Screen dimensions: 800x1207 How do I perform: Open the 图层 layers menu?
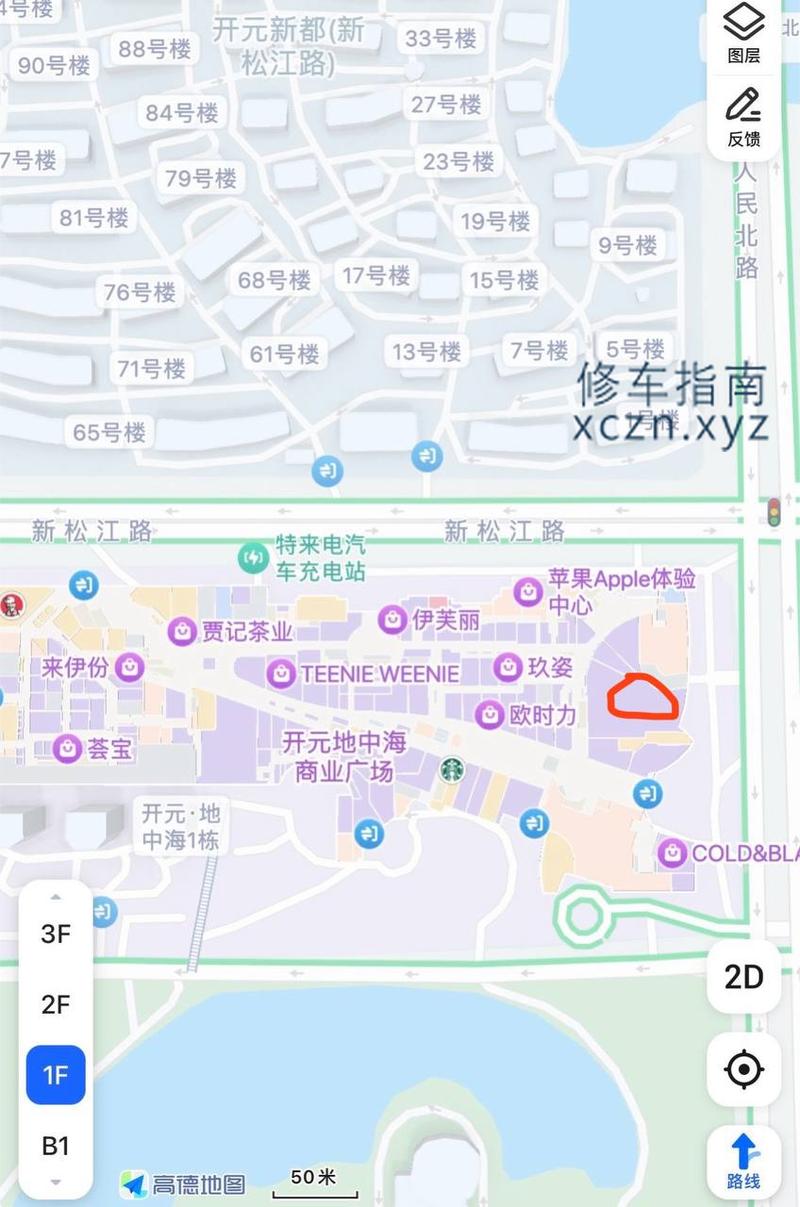coord(743,32)
